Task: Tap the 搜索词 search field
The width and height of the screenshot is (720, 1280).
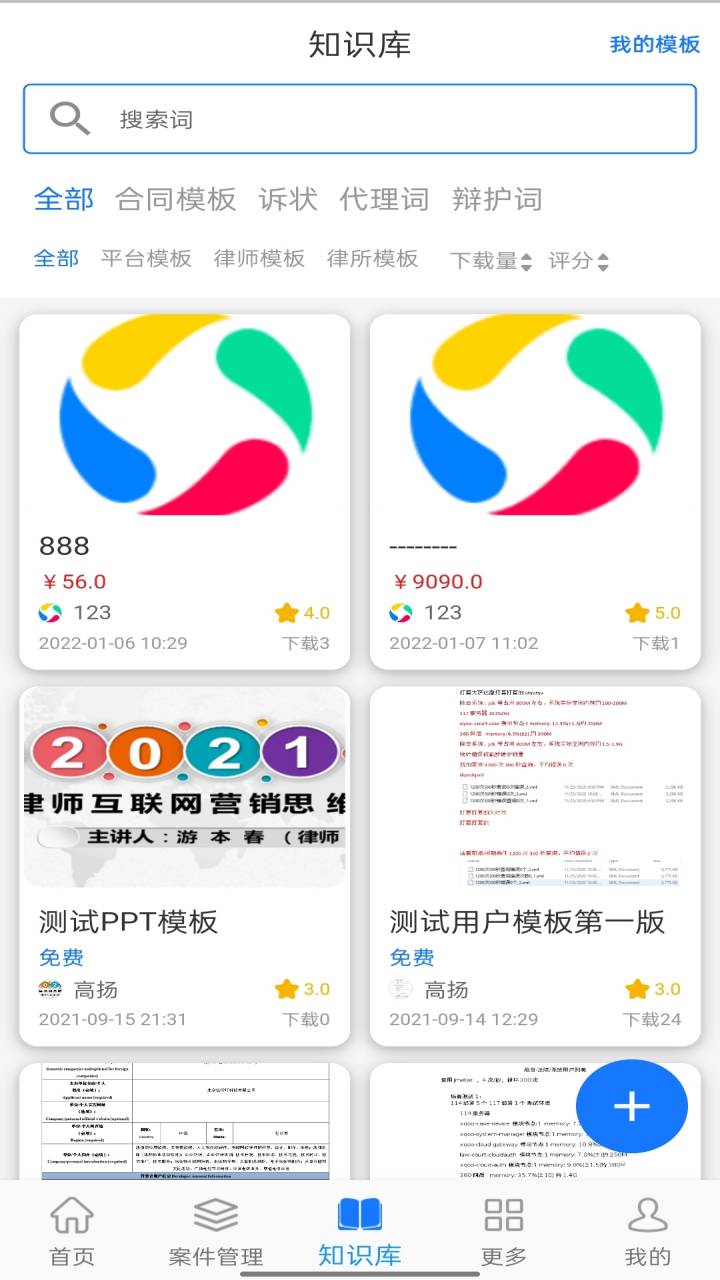Action: pos(360,119)
